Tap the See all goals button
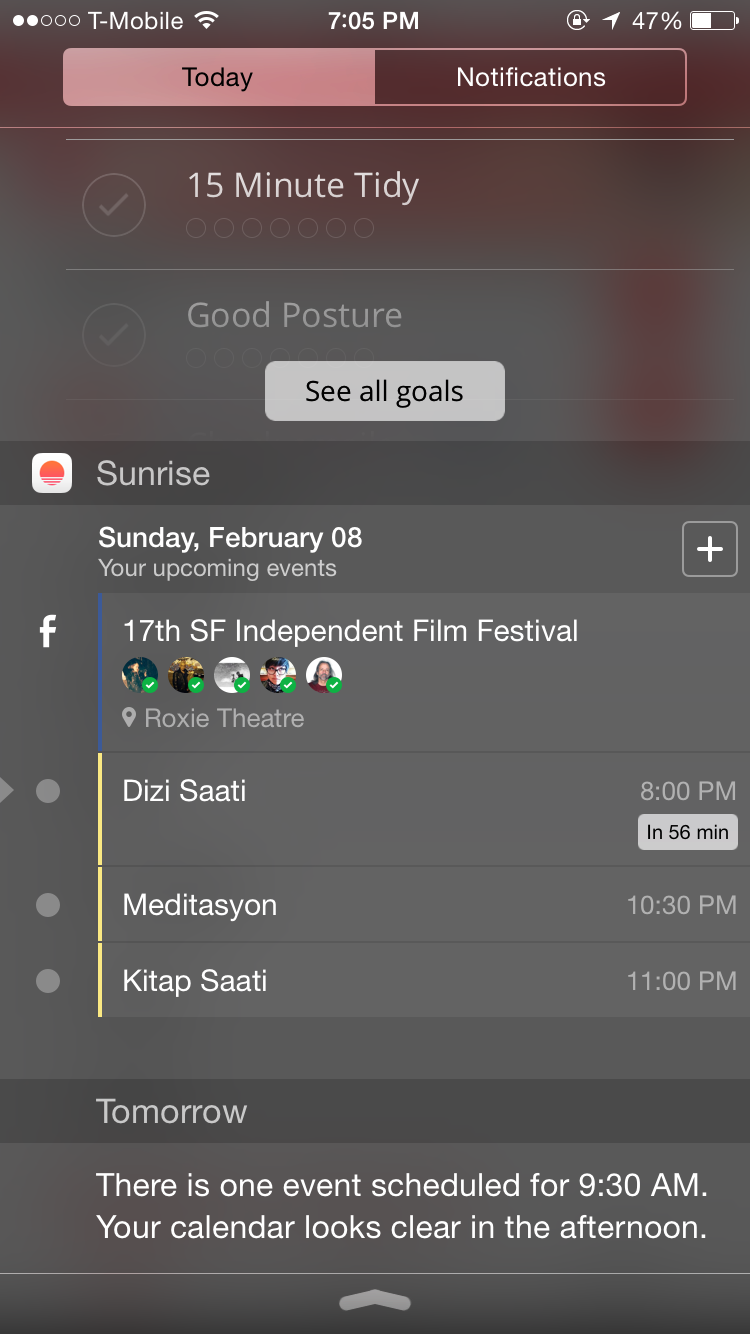The height and width of the screenshot is (1334, 750). pyautogui.click(x=384, y=391)
